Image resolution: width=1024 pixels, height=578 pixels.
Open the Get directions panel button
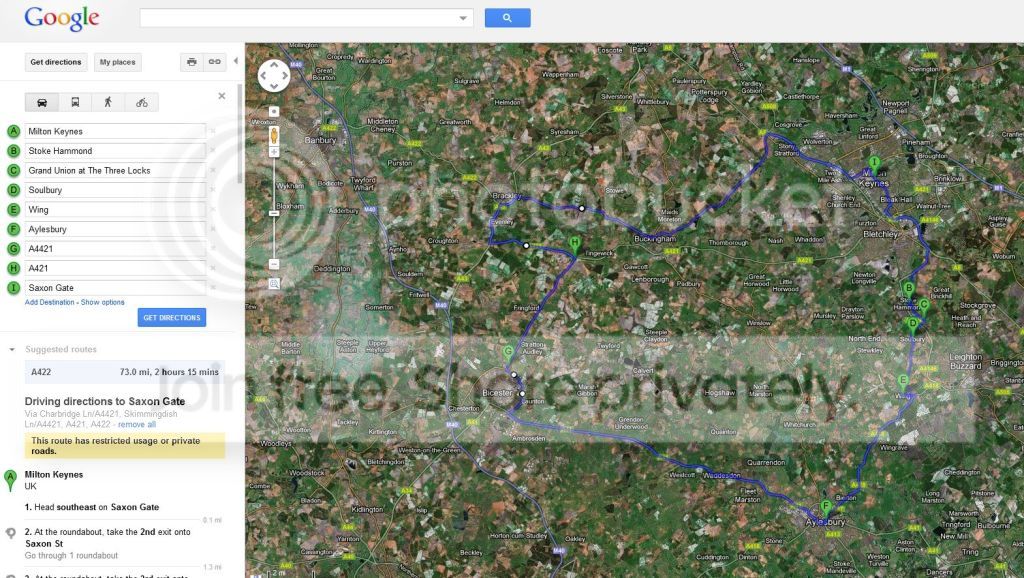[56, 62]
